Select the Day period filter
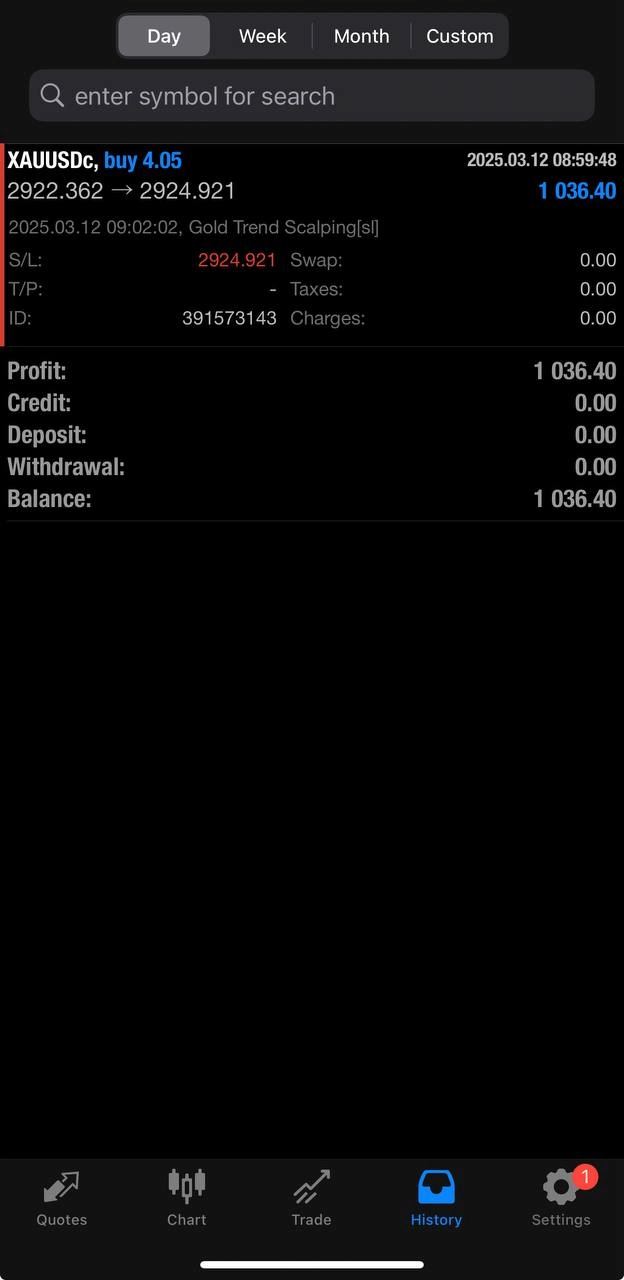The image size is (624, 1280). [x=164, y=36]
